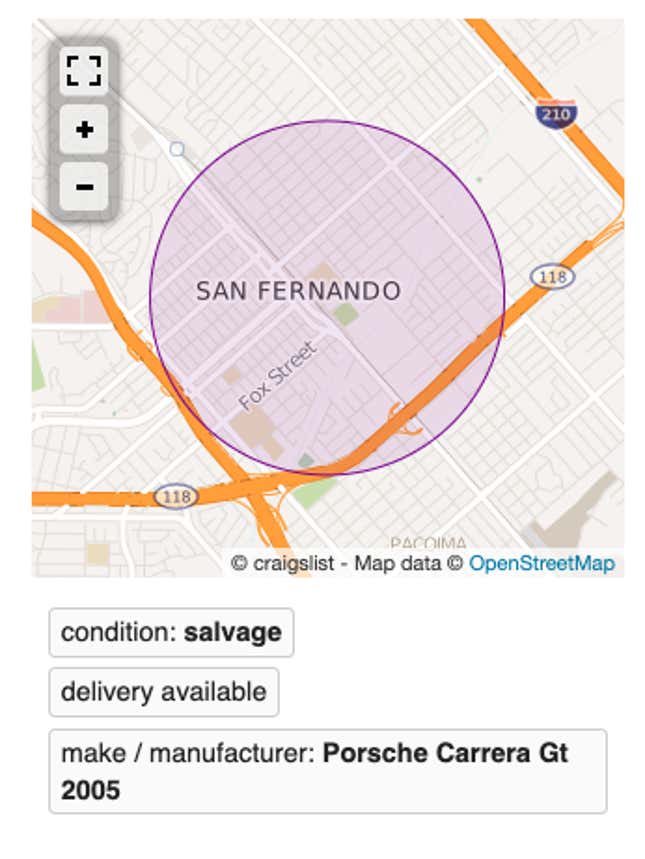Zoom in on the map
This screenshot has height=859, width=645.
84,130
